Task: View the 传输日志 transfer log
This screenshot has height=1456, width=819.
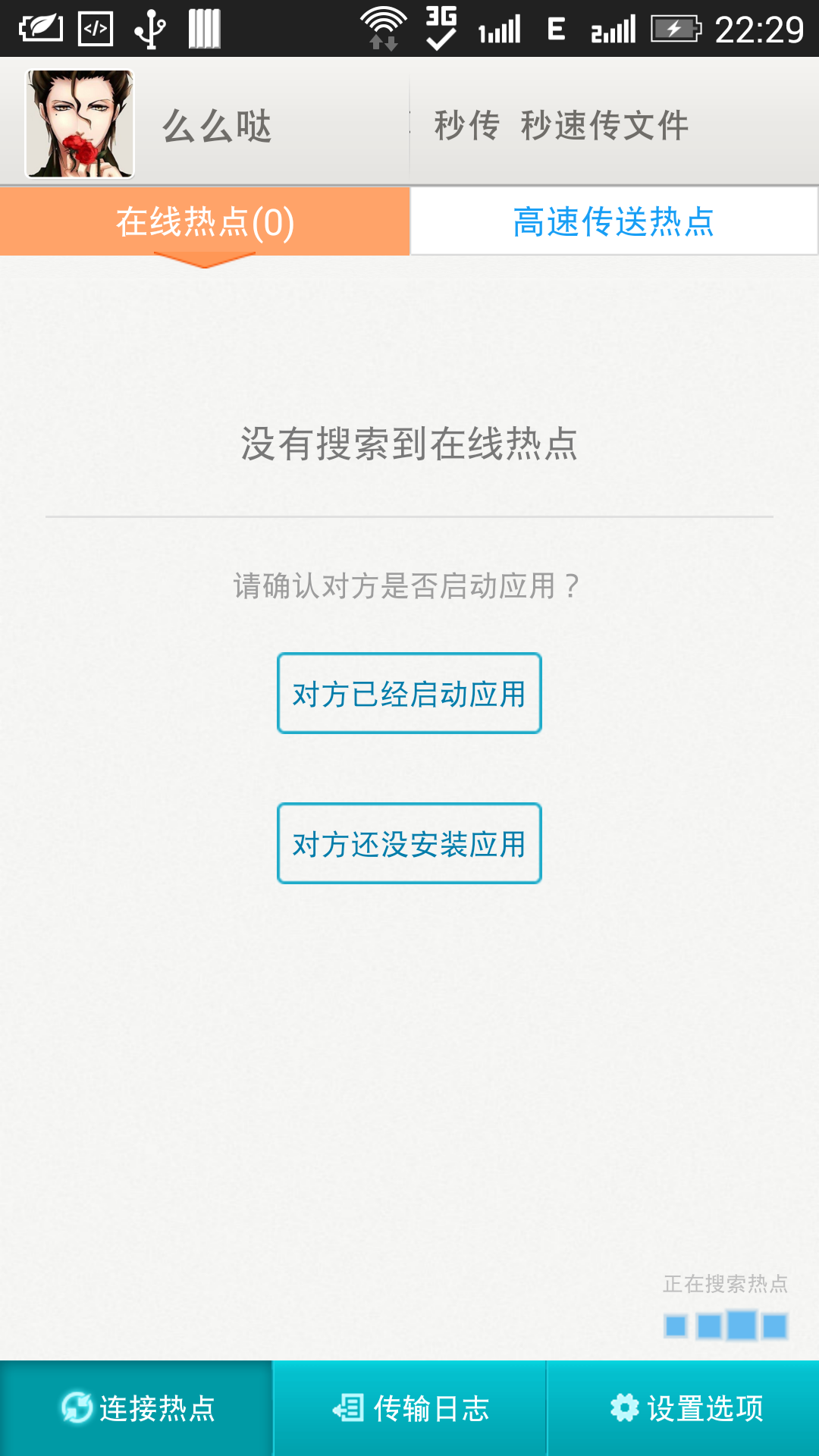Action: 410,1408
